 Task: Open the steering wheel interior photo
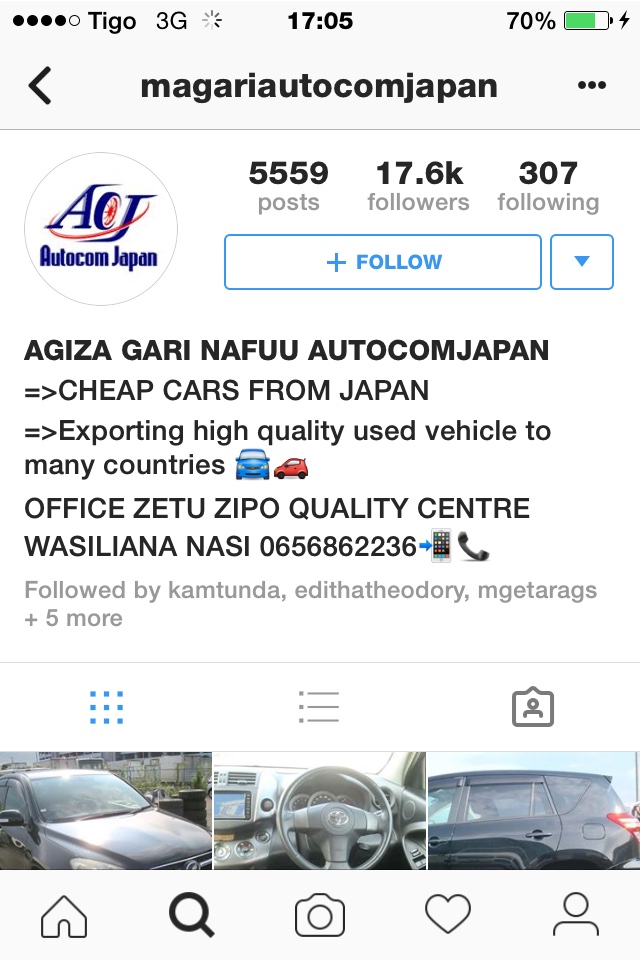319,810
